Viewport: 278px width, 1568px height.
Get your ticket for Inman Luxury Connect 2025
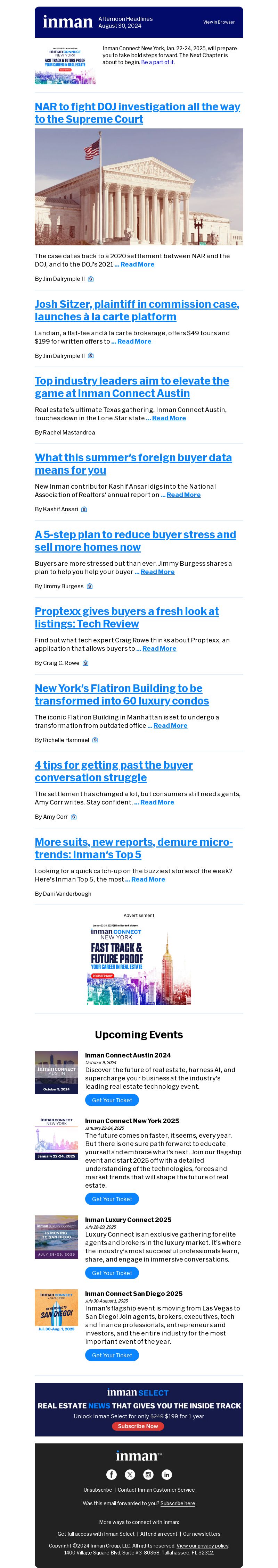point(112,1273)
